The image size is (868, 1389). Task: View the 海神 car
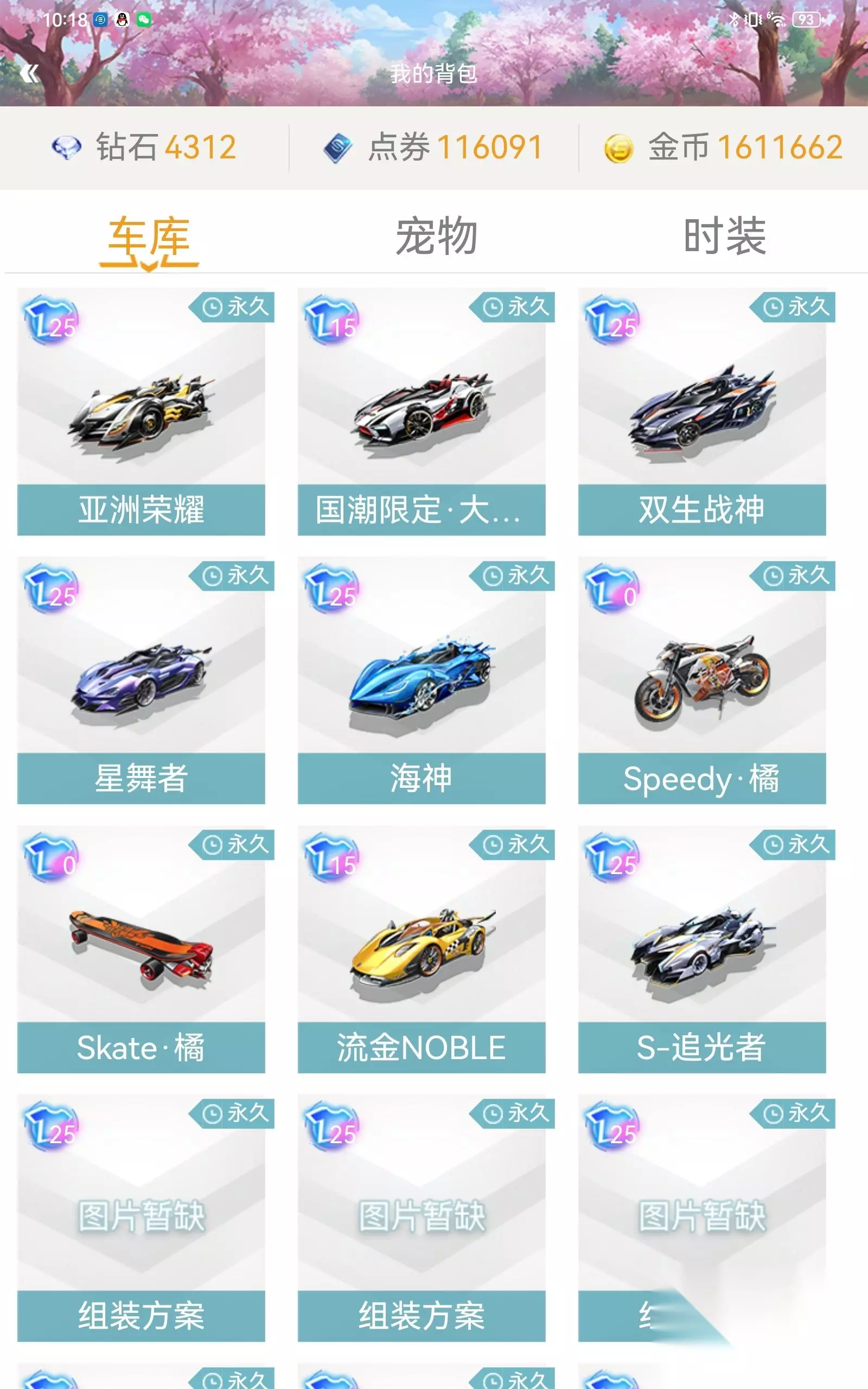422,681
